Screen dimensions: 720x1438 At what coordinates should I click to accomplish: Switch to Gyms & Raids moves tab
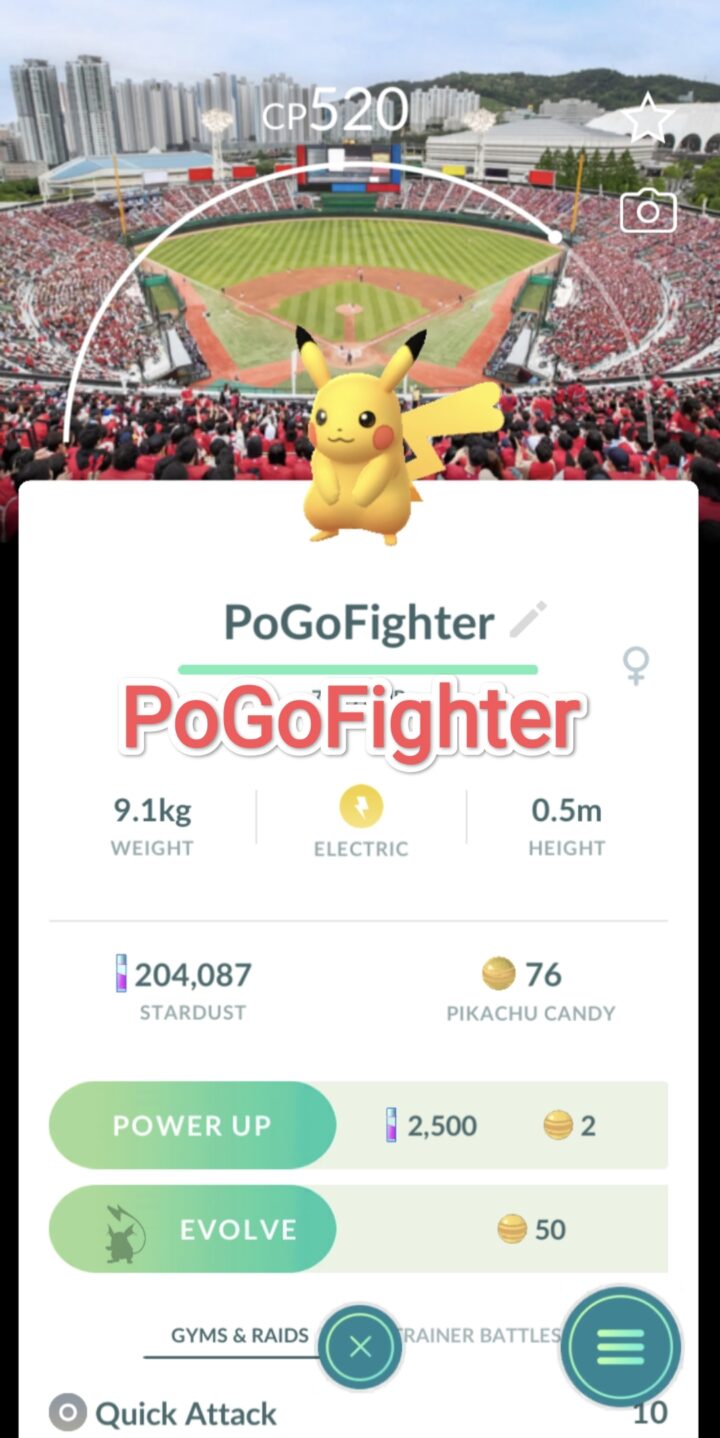240,1336
